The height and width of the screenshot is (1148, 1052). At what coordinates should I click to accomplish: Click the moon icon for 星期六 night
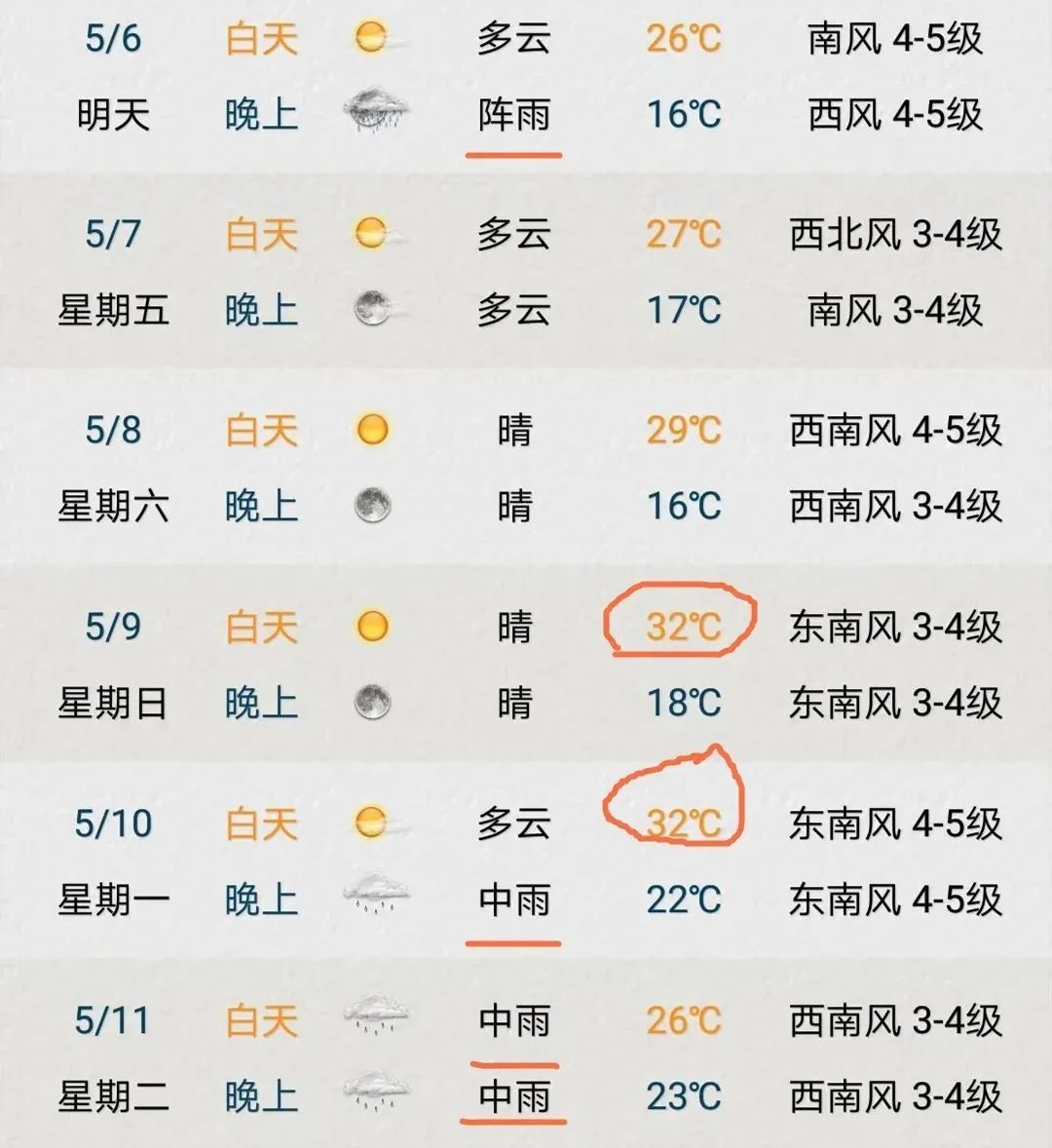pyautogui.click(x=373, y=503)
